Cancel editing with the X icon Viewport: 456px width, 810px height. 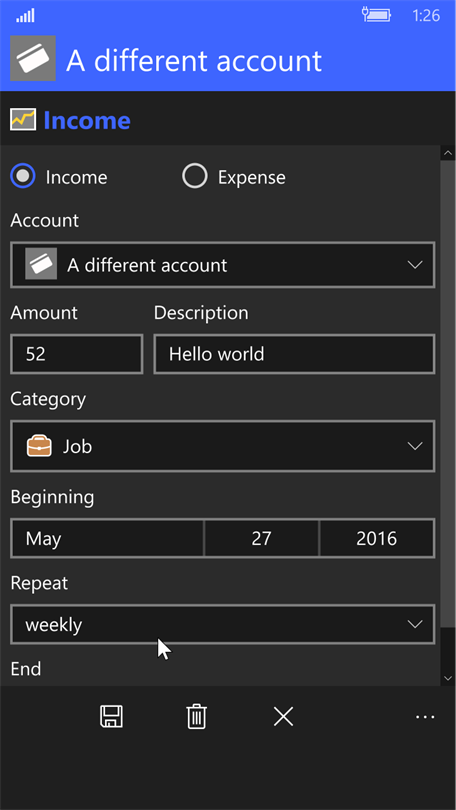(x=283, y=716)
